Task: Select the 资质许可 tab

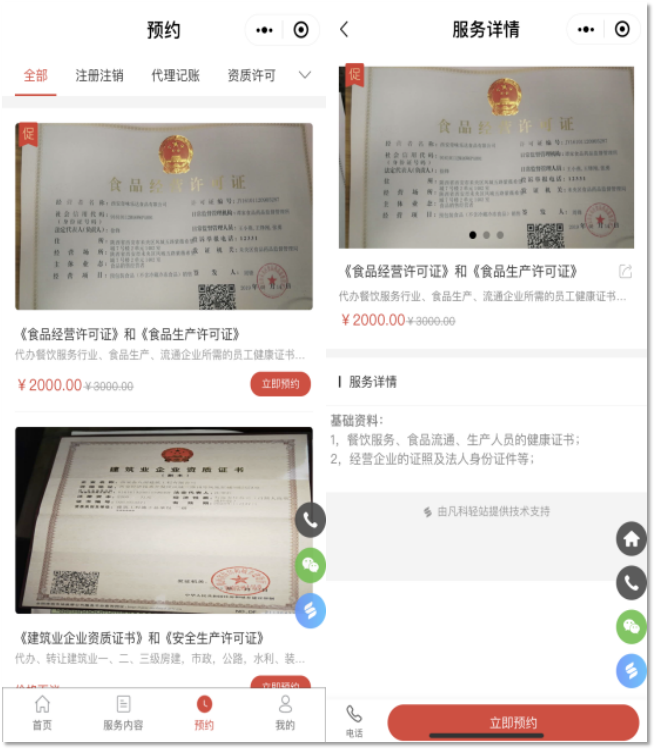Action: click(251, 75)
